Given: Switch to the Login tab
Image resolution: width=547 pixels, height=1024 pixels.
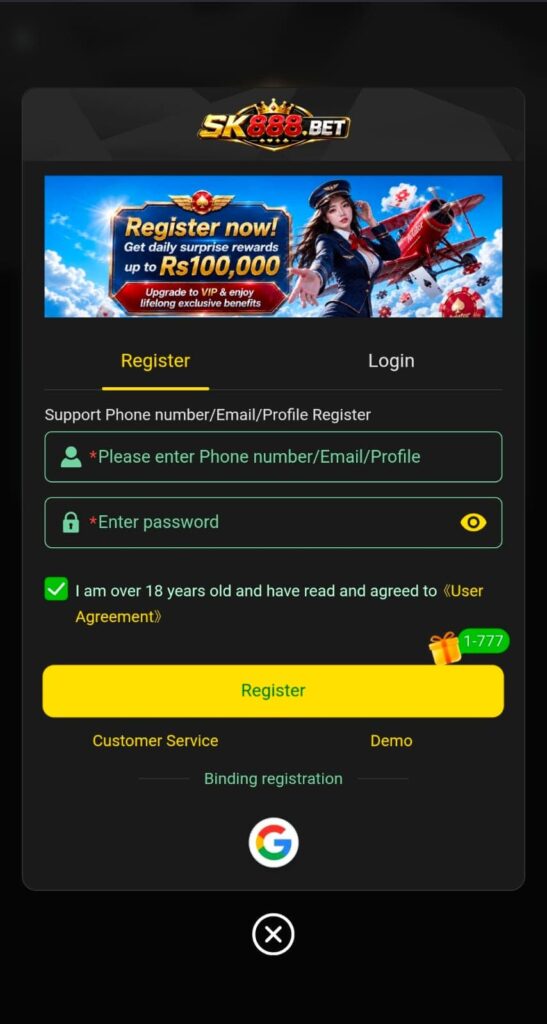Looking at the screenshot, I should [391, 361].
